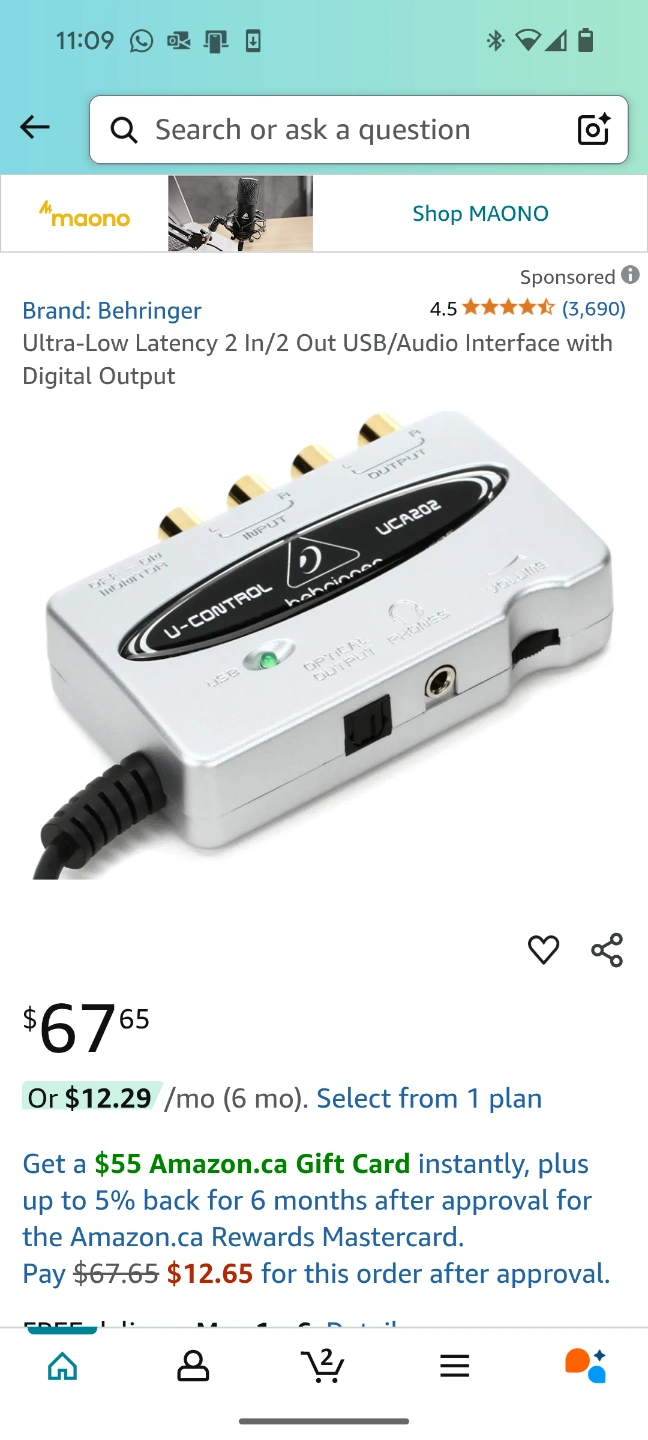Open the 3,690 customer ratings
This screenshot has width=648, height=1440.
(594, 309)
